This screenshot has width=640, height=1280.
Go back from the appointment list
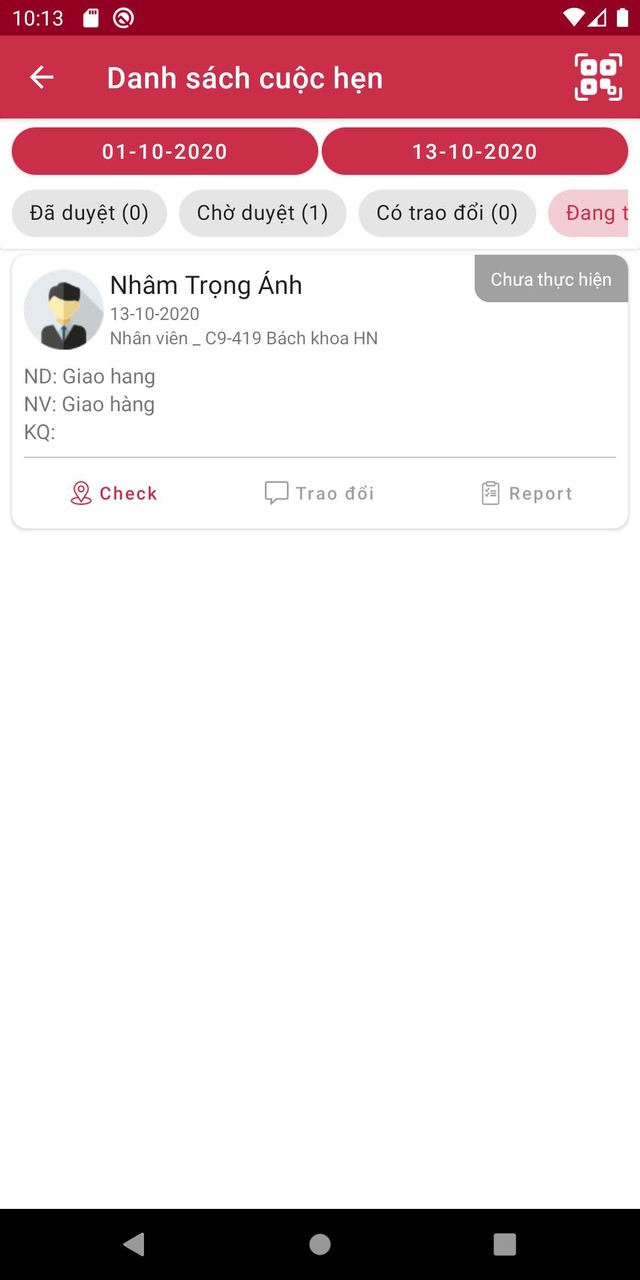tap(41, 78)
